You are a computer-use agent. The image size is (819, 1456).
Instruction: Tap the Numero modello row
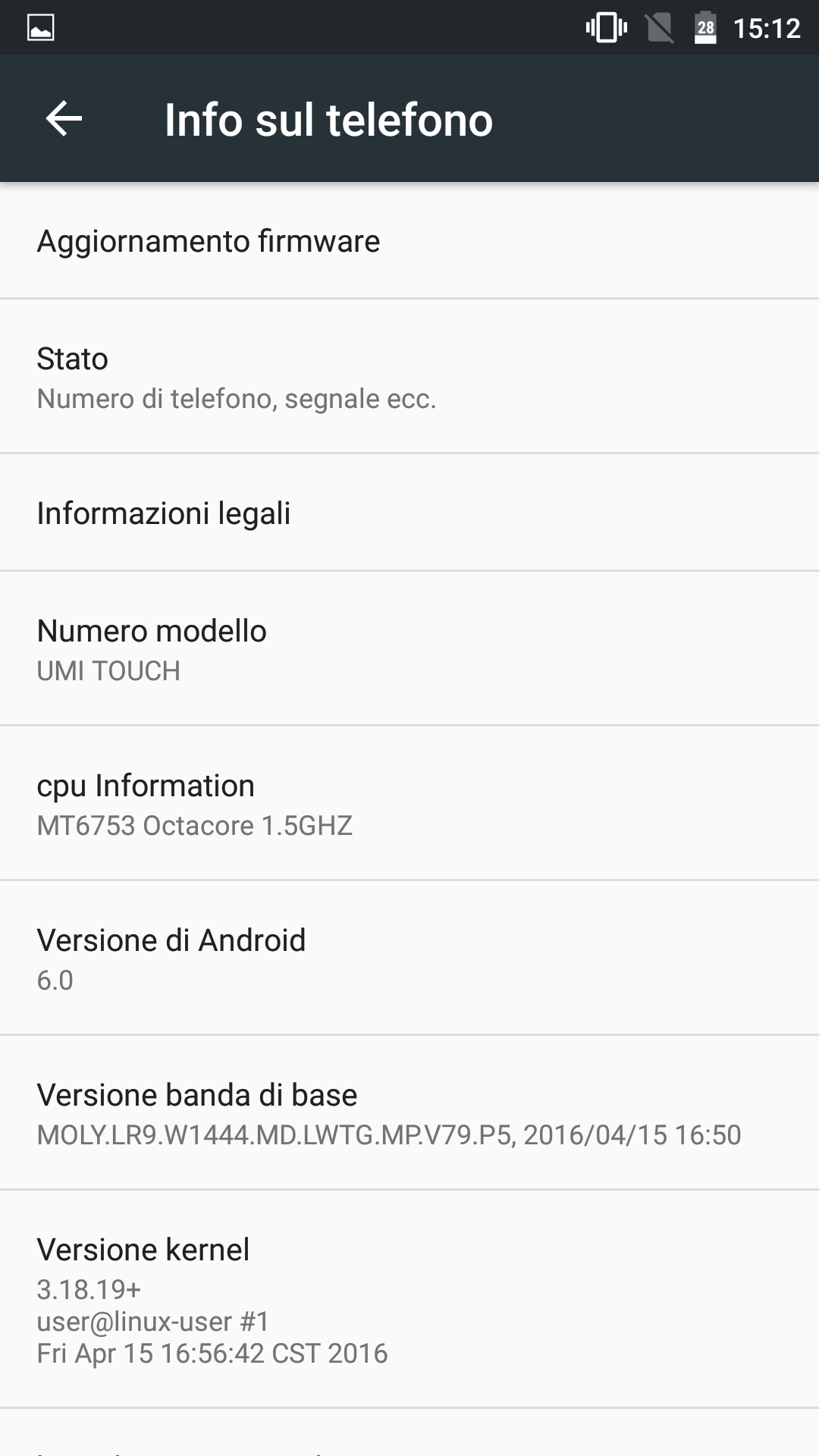409,648
